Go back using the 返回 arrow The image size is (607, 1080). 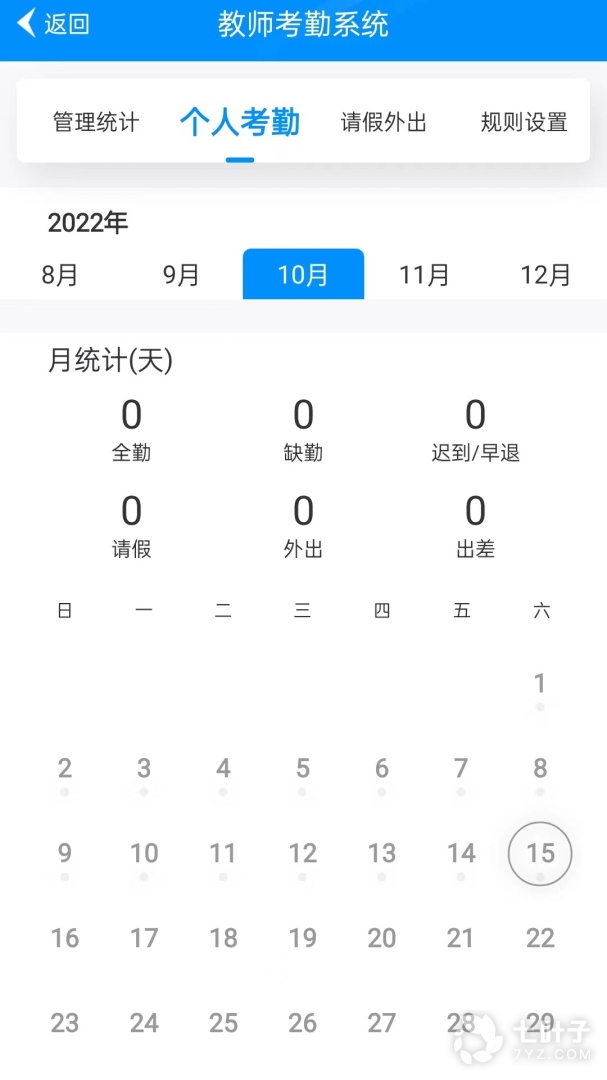coord(54,24)
